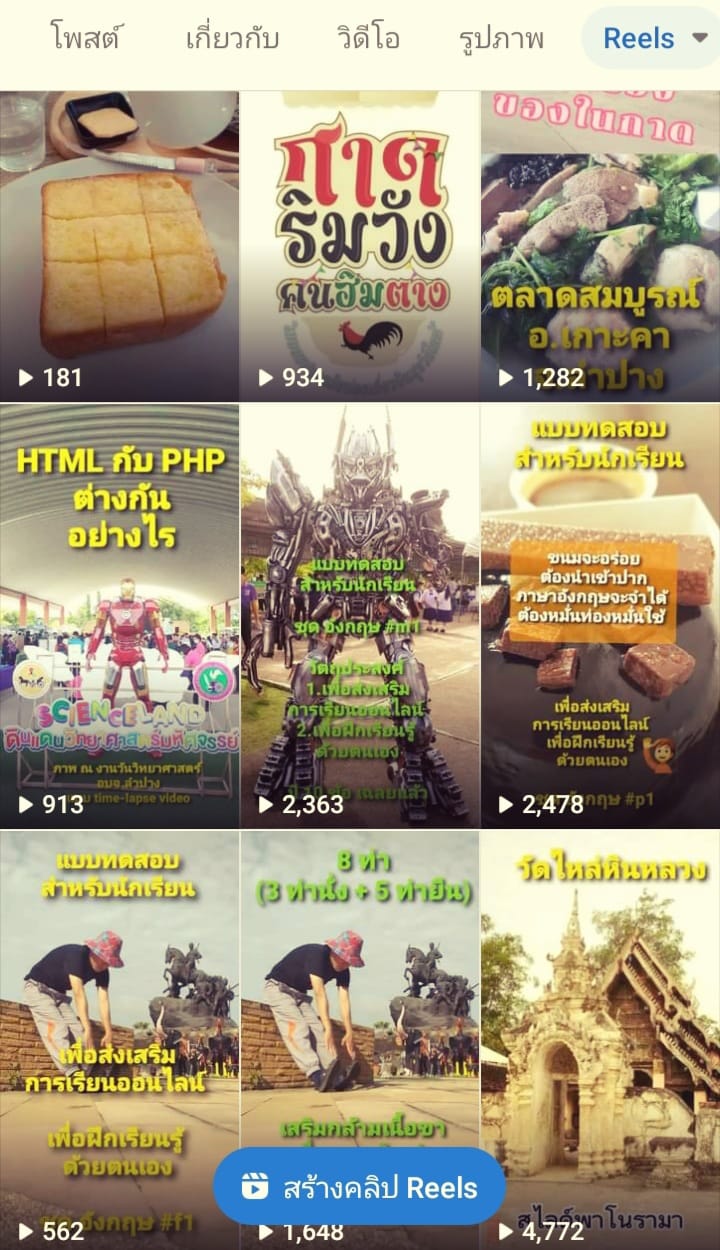This screenshot has height=1250, width=720.
Task: Tap the สร้างคลิป Reels button
Action: tap(359, 1187)
